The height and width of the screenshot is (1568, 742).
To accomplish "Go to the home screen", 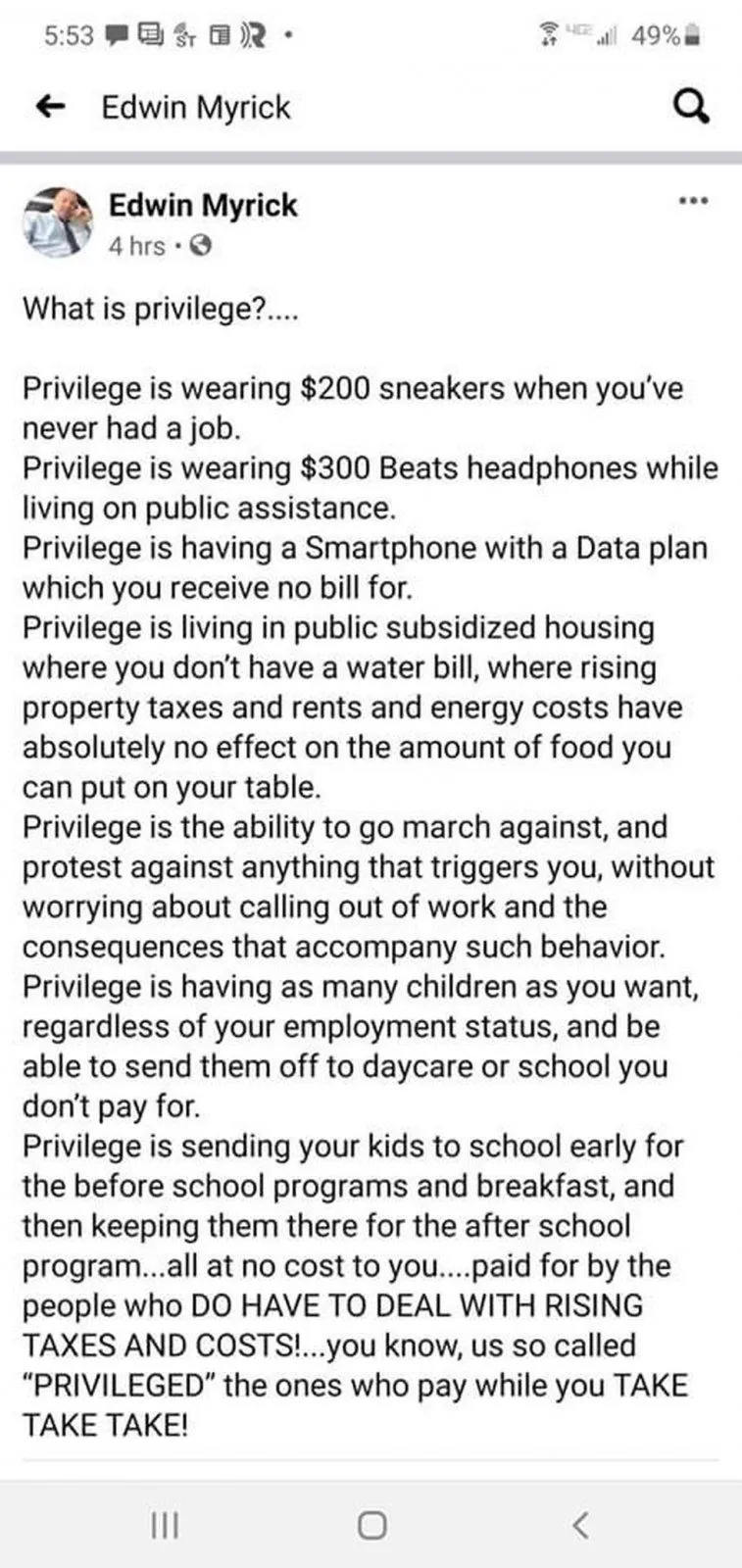I will tap(371, 1525).
